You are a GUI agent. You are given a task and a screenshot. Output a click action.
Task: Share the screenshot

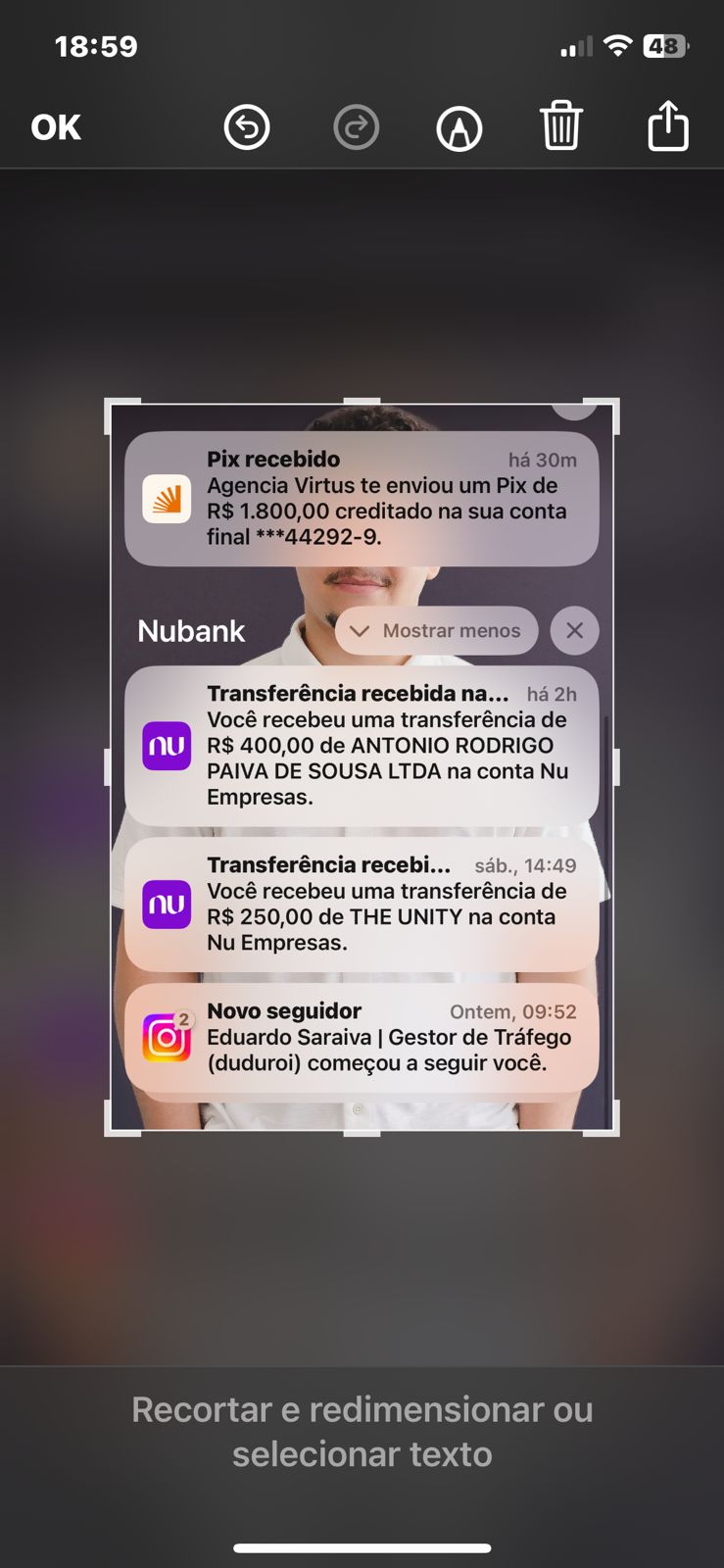click(x=668, y=126)
